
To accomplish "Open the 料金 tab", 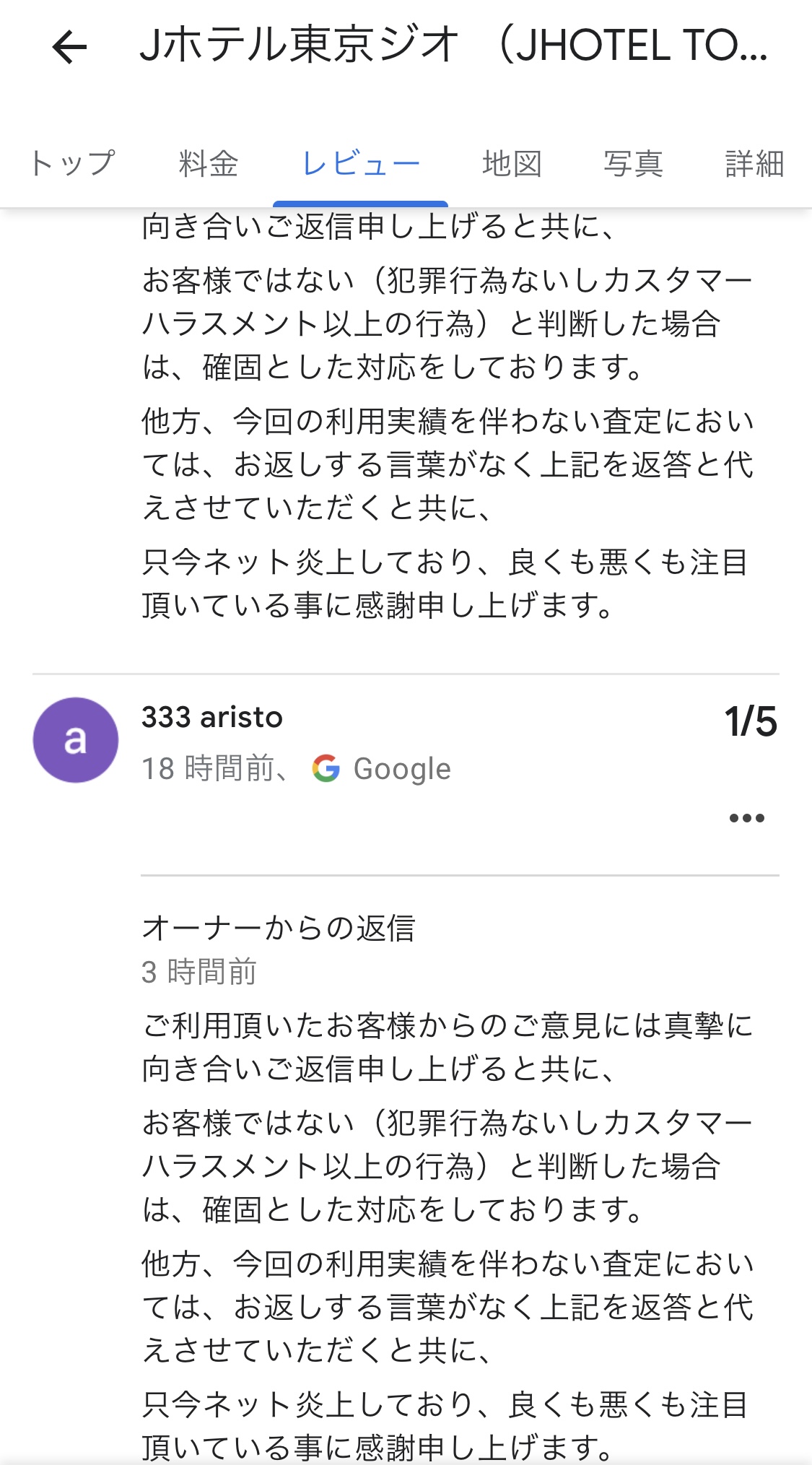I will [x=209, y=163].
